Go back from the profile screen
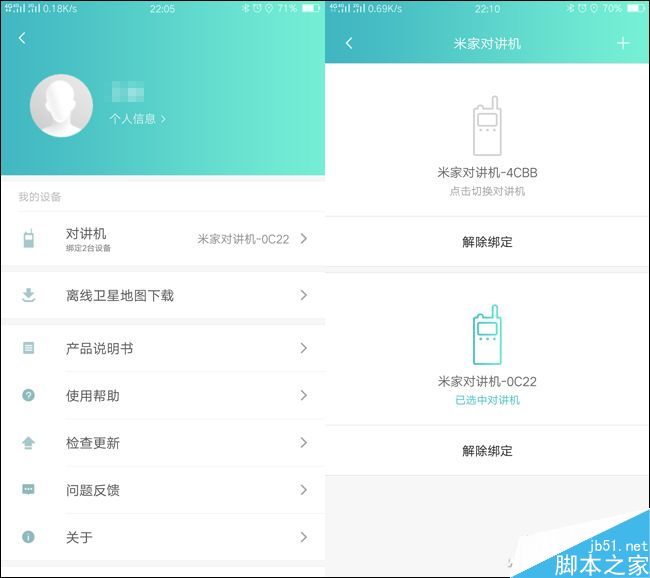 click(22, 38)
